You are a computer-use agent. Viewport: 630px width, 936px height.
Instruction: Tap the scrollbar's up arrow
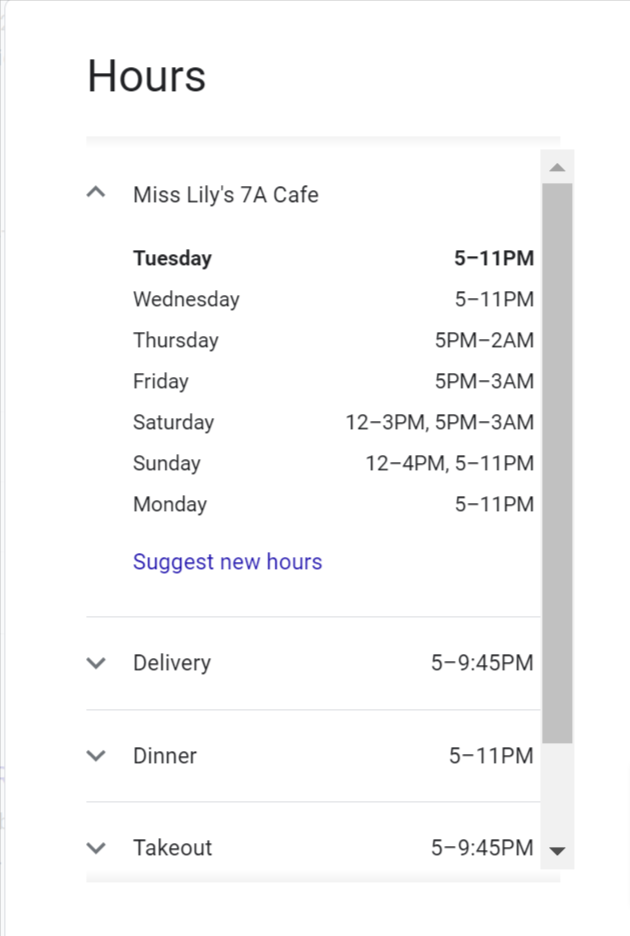coord(558,167)
